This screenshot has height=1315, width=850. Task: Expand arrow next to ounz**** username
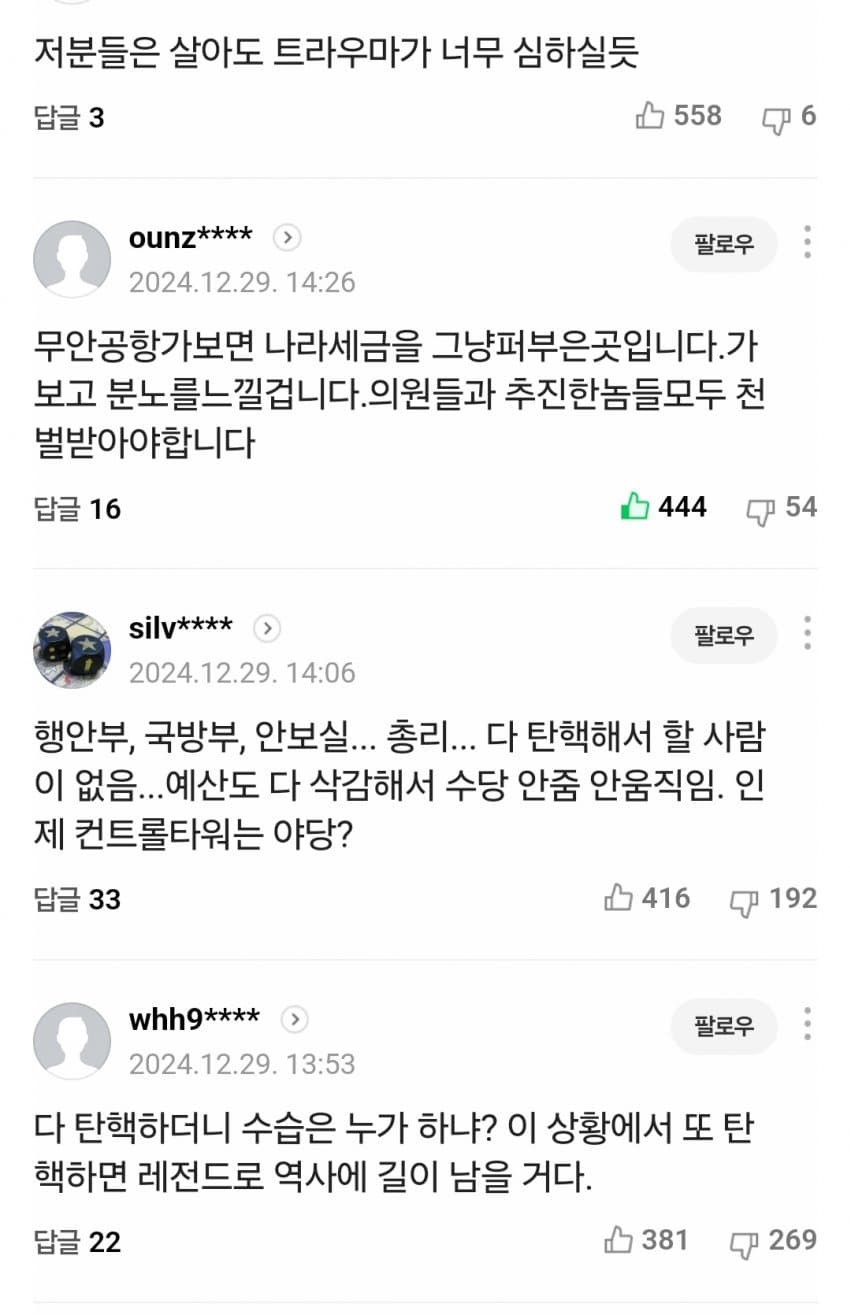[x=287, y=238]
